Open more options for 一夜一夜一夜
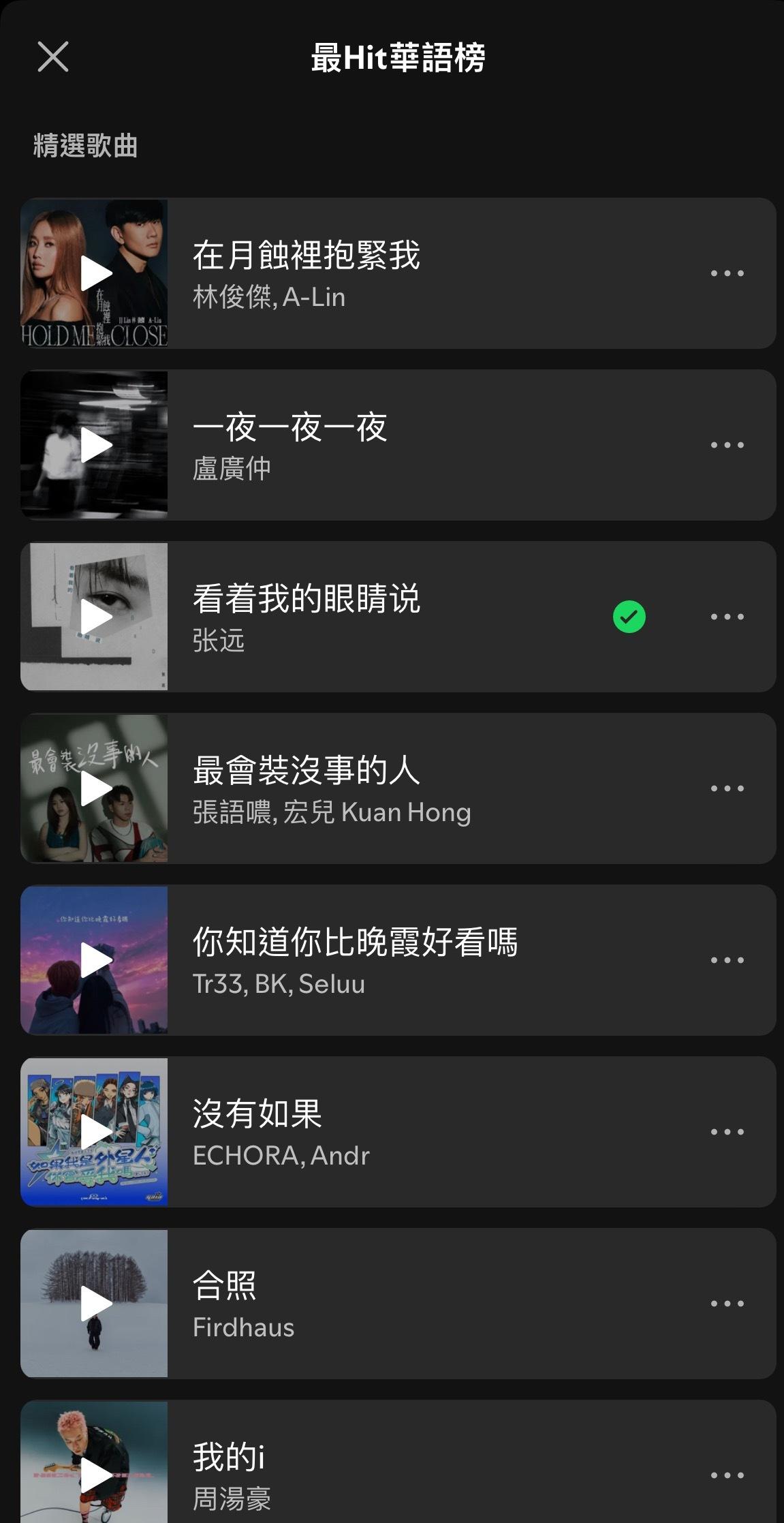 click(x=727, y=445)
